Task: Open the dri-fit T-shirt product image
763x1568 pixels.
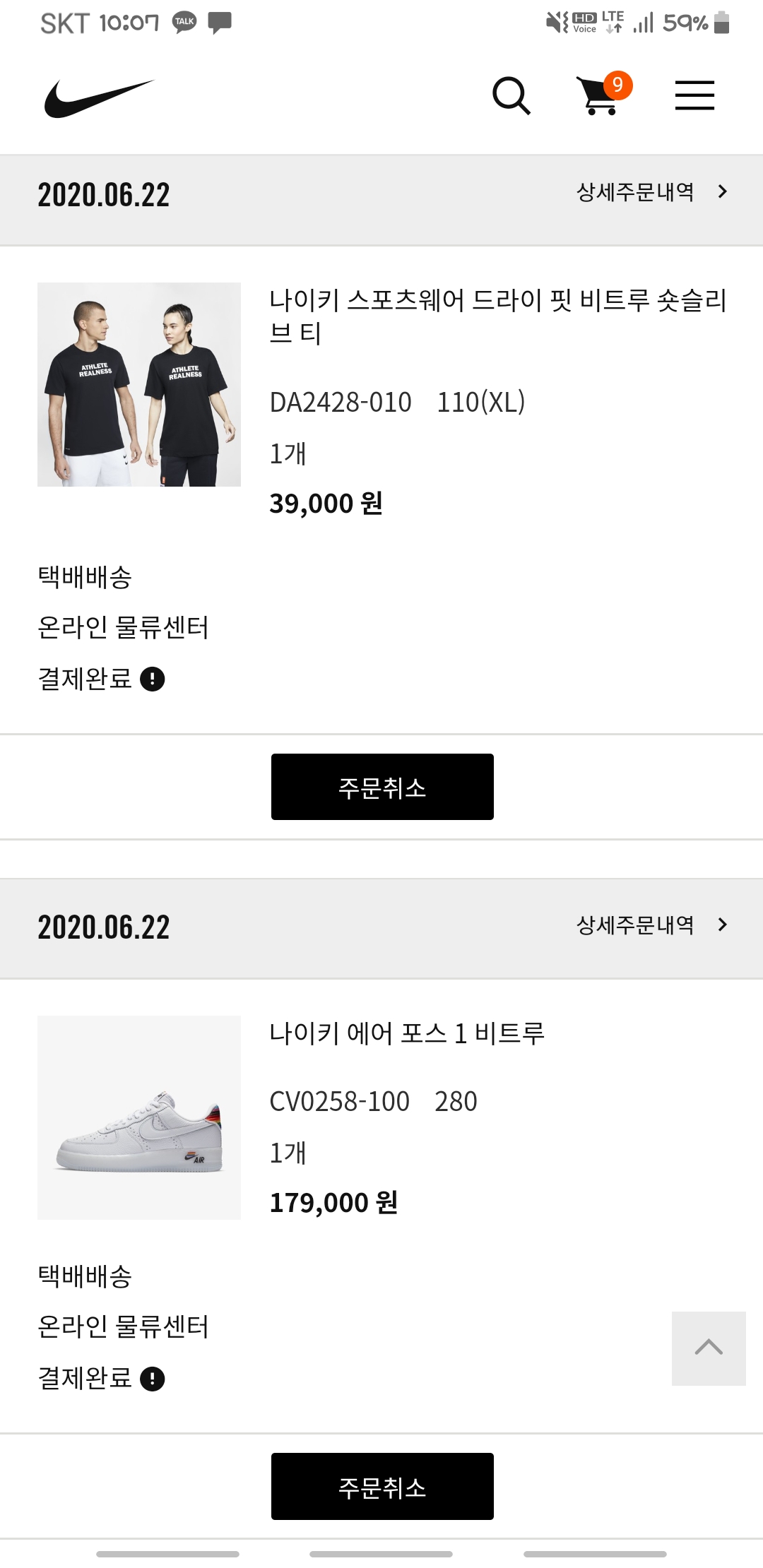Action: coord(139,384)
